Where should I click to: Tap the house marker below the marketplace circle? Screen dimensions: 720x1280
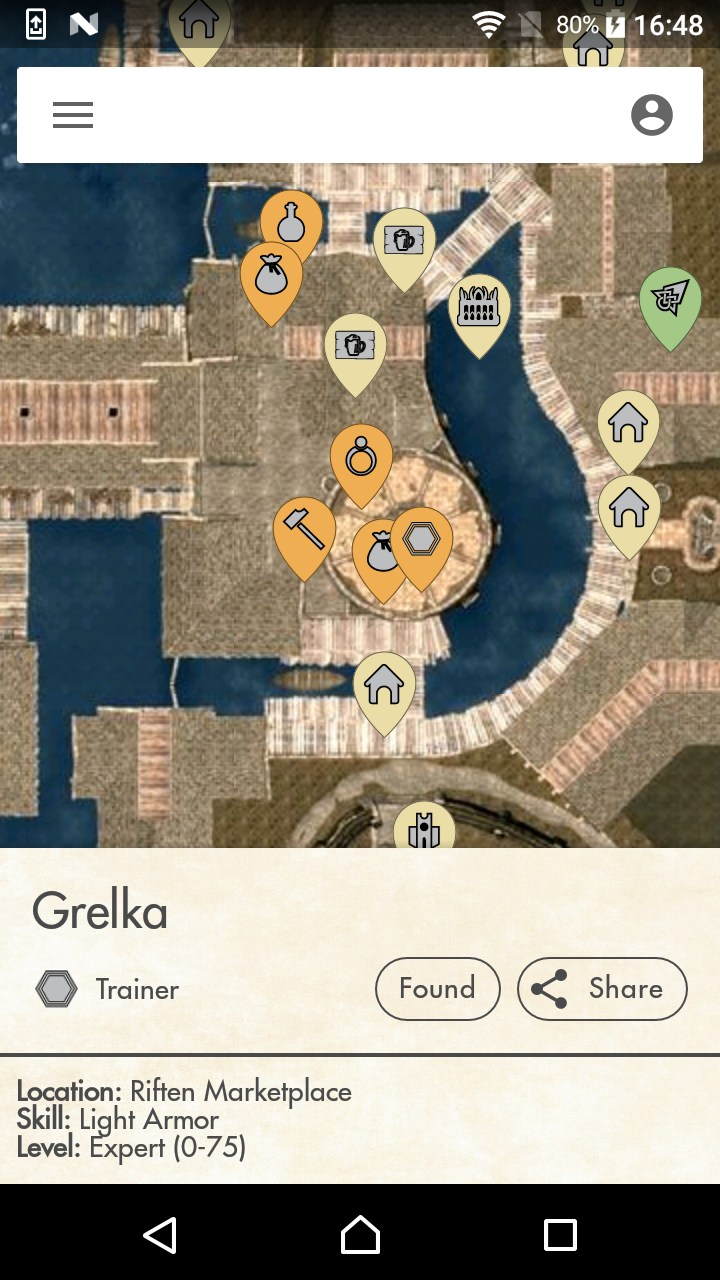384,685
